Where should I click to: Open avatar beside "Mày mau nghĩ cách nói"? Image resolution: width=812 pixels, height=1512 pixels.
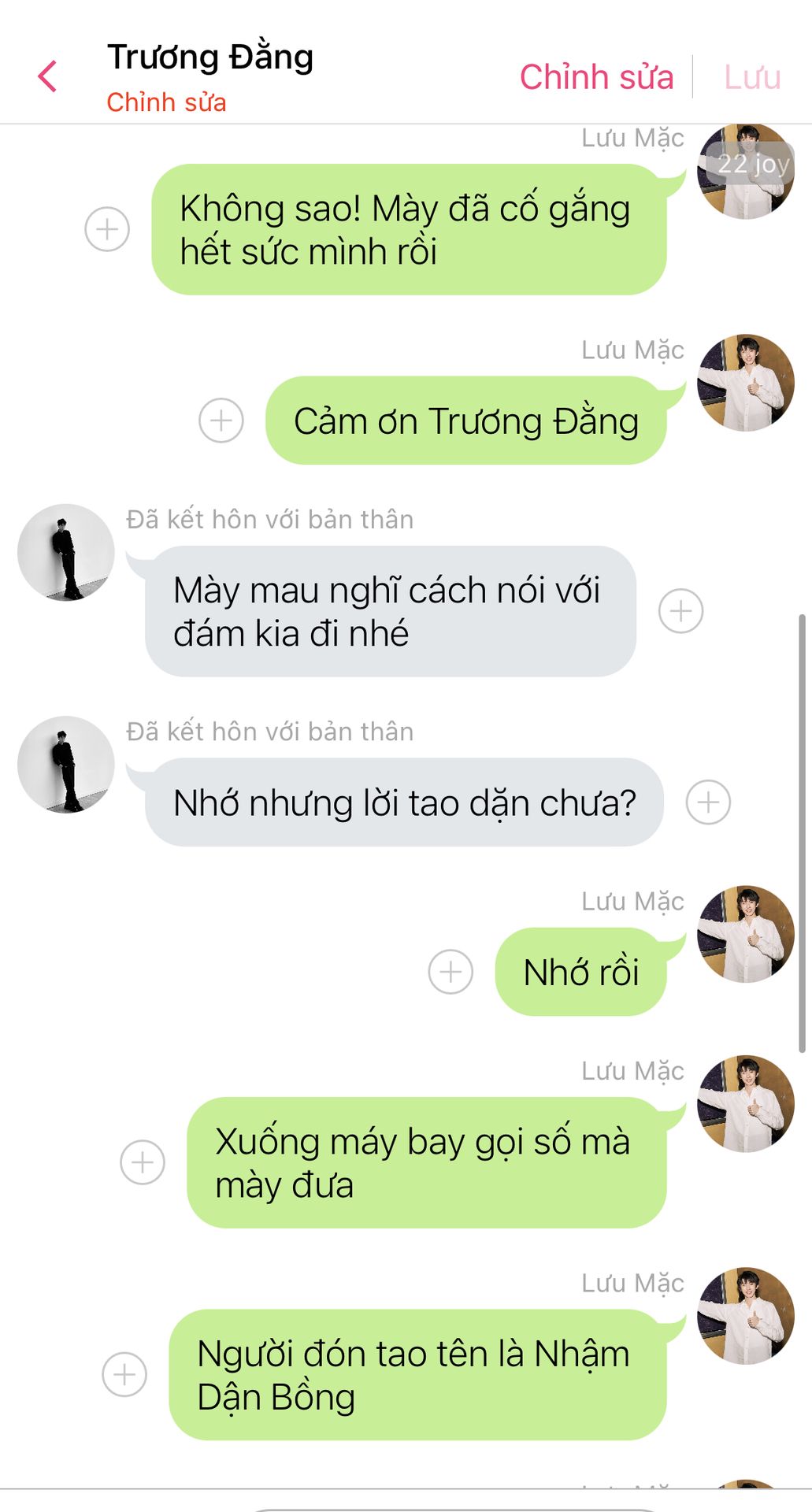[x=66, y=553]
